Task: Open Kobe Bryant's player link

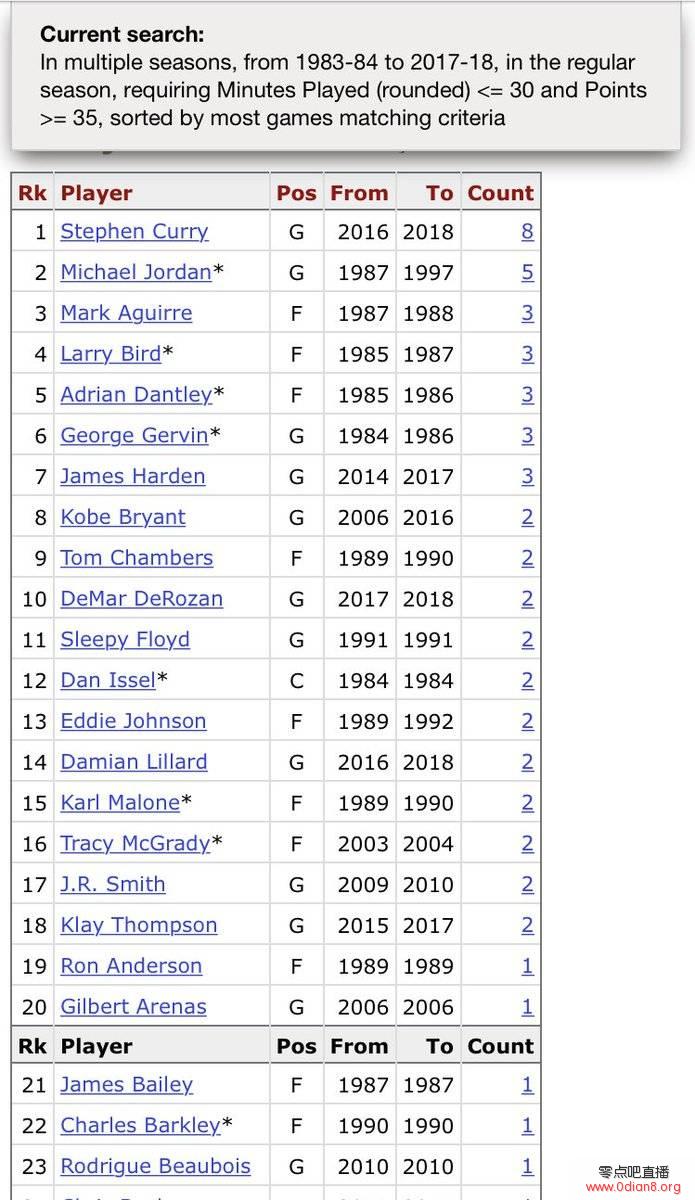Action: pyautogui.click(x=123, y=518)
